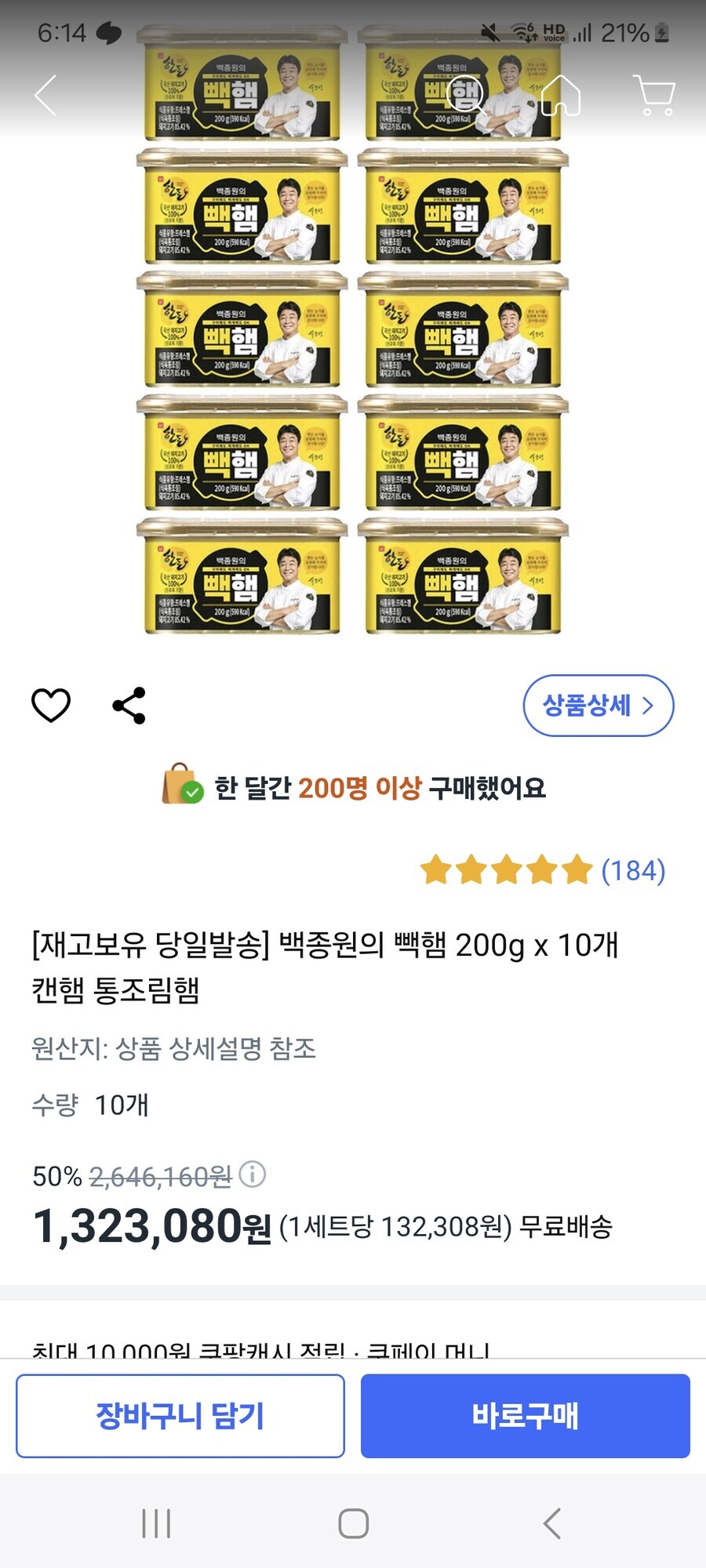Open recent apps from navigation bar
The width and height of the screenshot is (706, 1568).
point(156,1523)
